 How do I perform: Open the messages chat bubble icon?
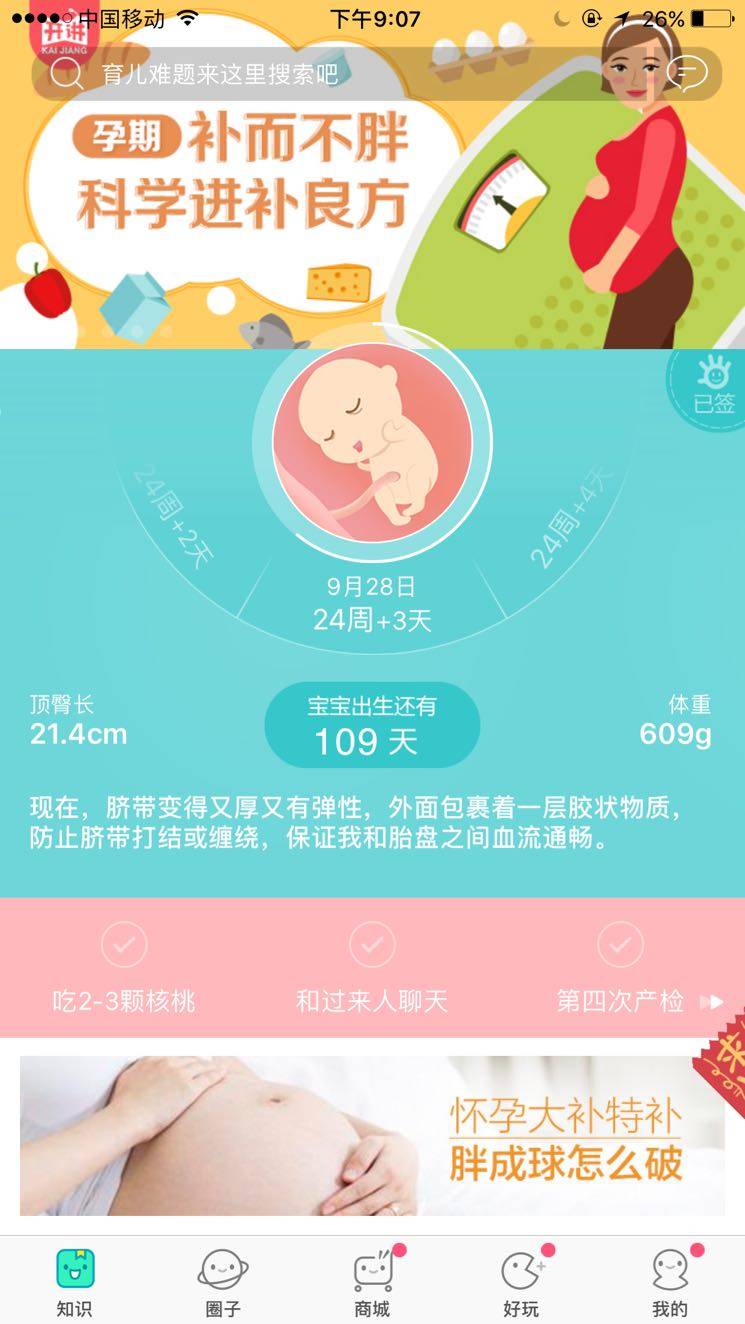(686, 73)
